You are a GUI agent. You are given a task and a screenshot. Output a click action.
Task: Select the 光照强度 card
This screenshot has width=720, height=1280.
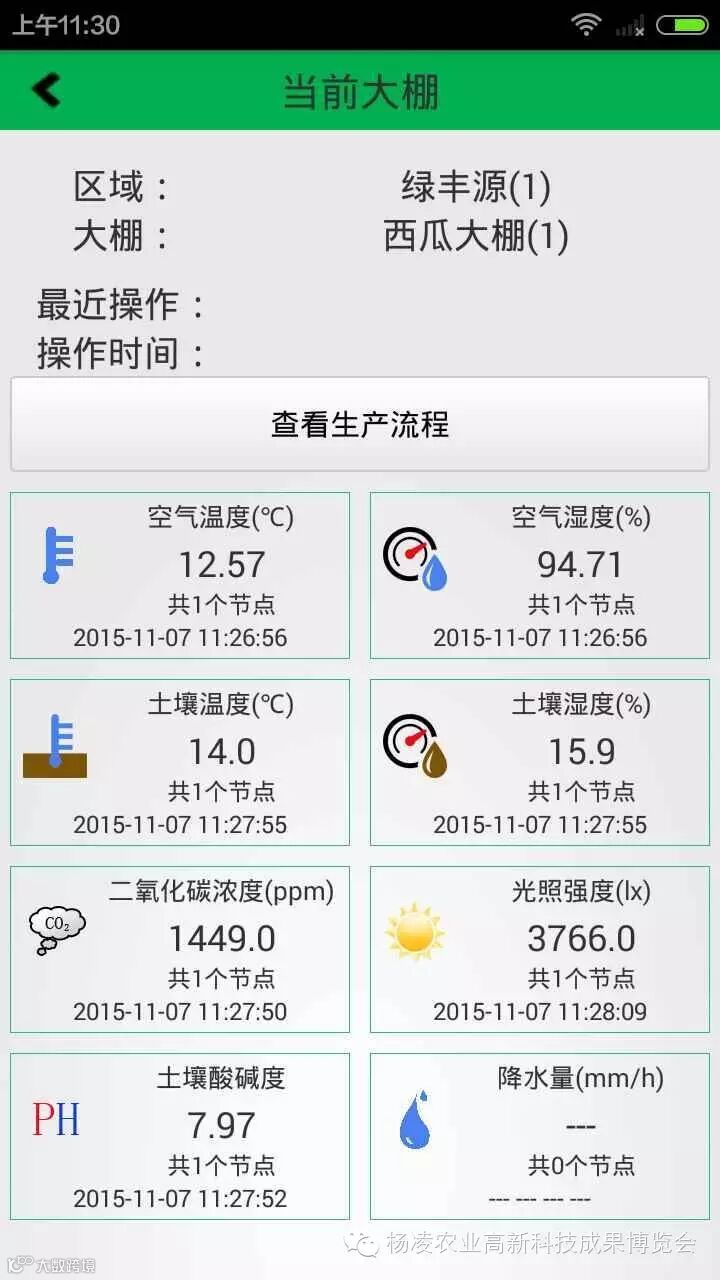[540, 949]
